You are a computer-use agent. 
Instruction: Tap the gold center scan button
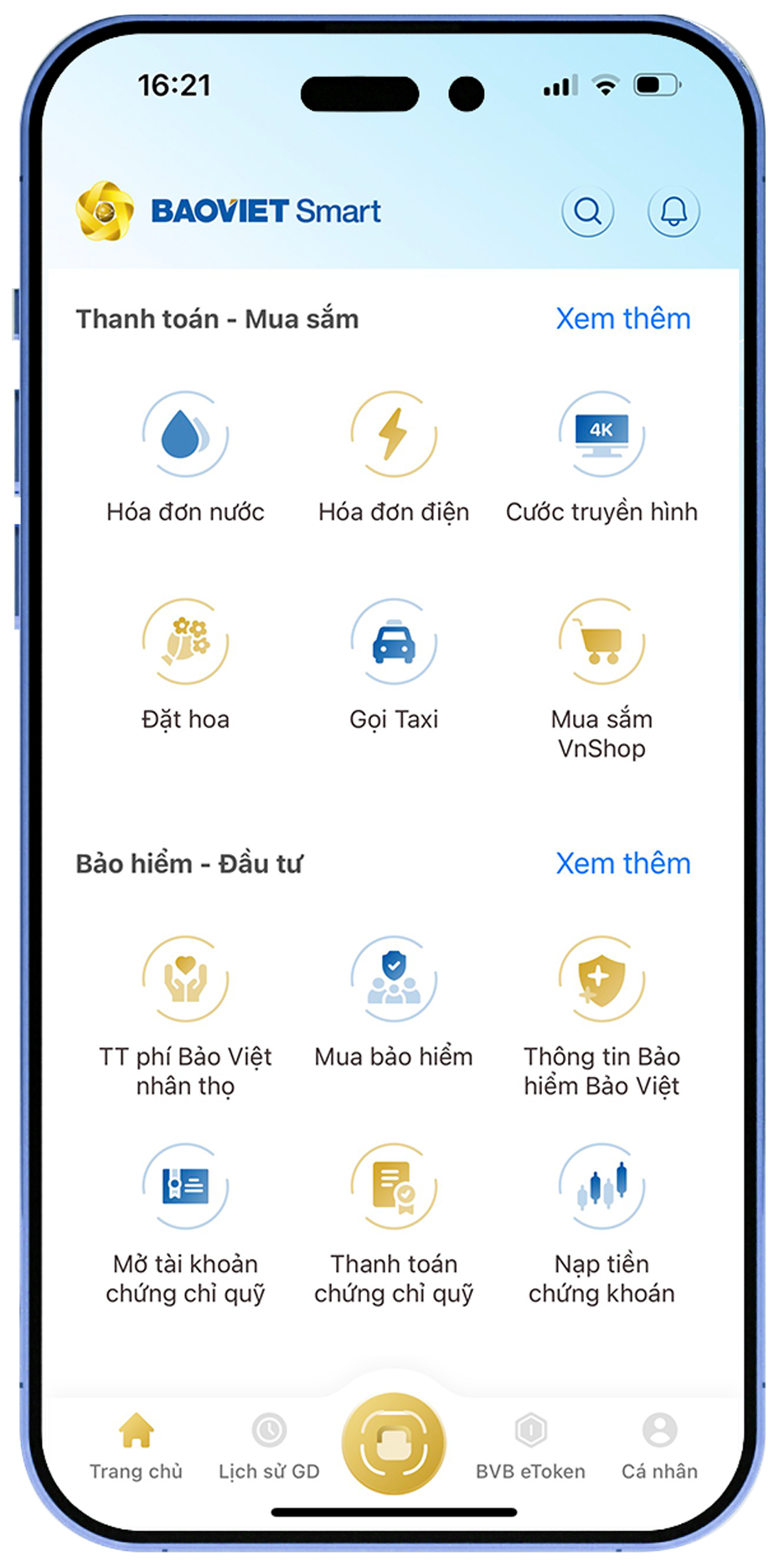[x=394, y=1443]
